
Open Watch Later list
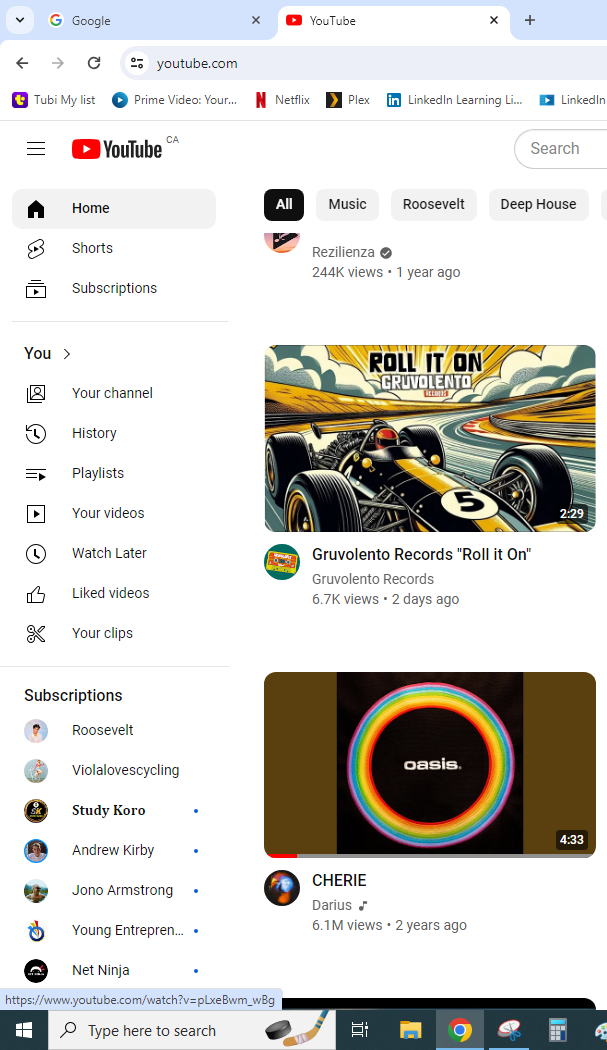pyautogui.click(x=109, y=553)
